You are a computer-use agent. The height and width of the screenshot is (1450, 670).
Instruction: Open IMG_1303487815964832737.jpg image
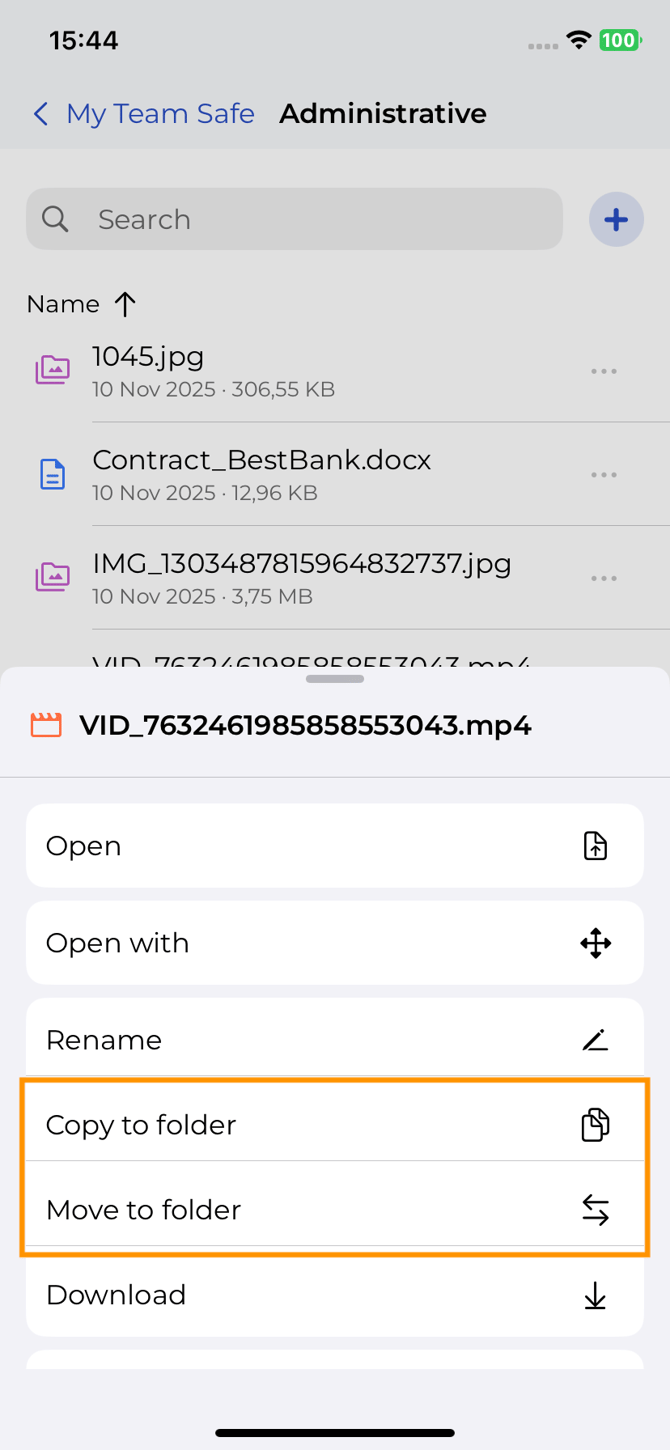(x=300, y=578)
